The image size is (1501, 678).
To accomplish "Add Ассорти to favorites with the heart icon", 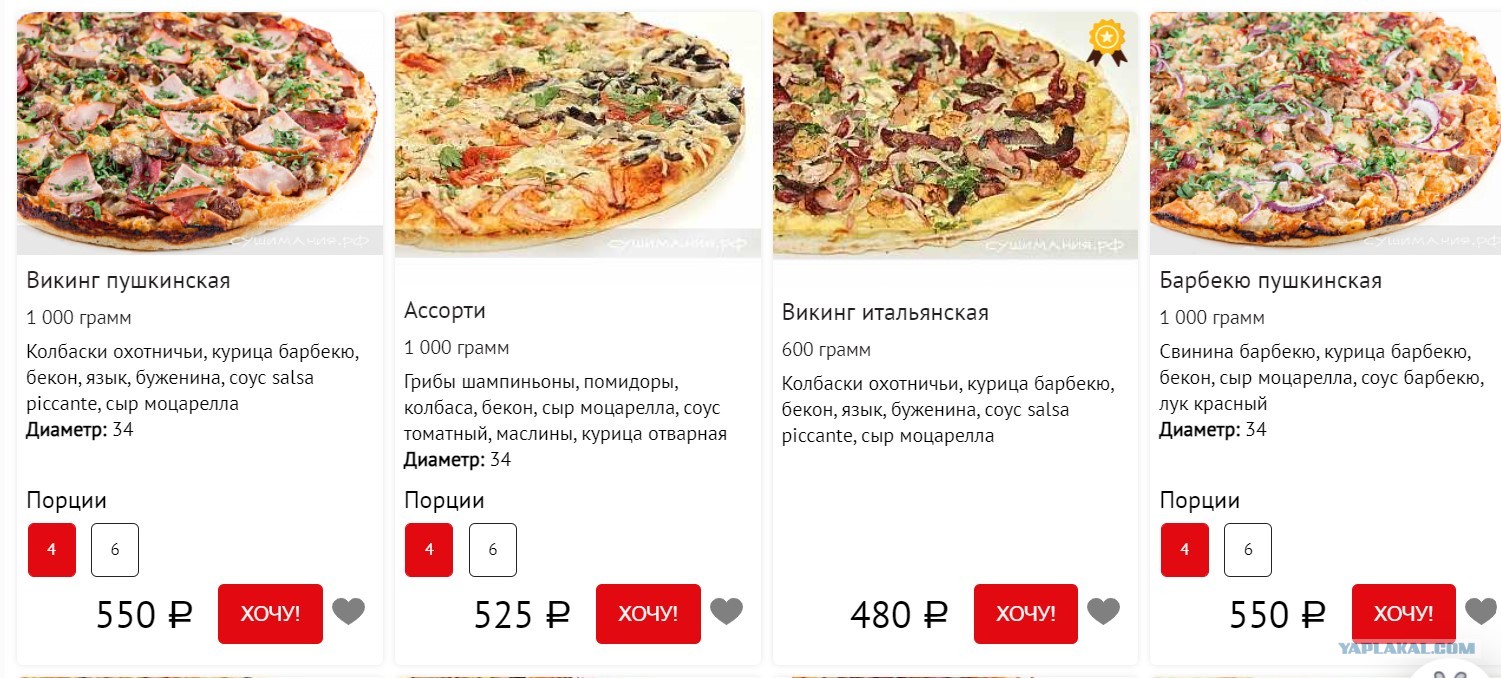I will click(726, 611).
